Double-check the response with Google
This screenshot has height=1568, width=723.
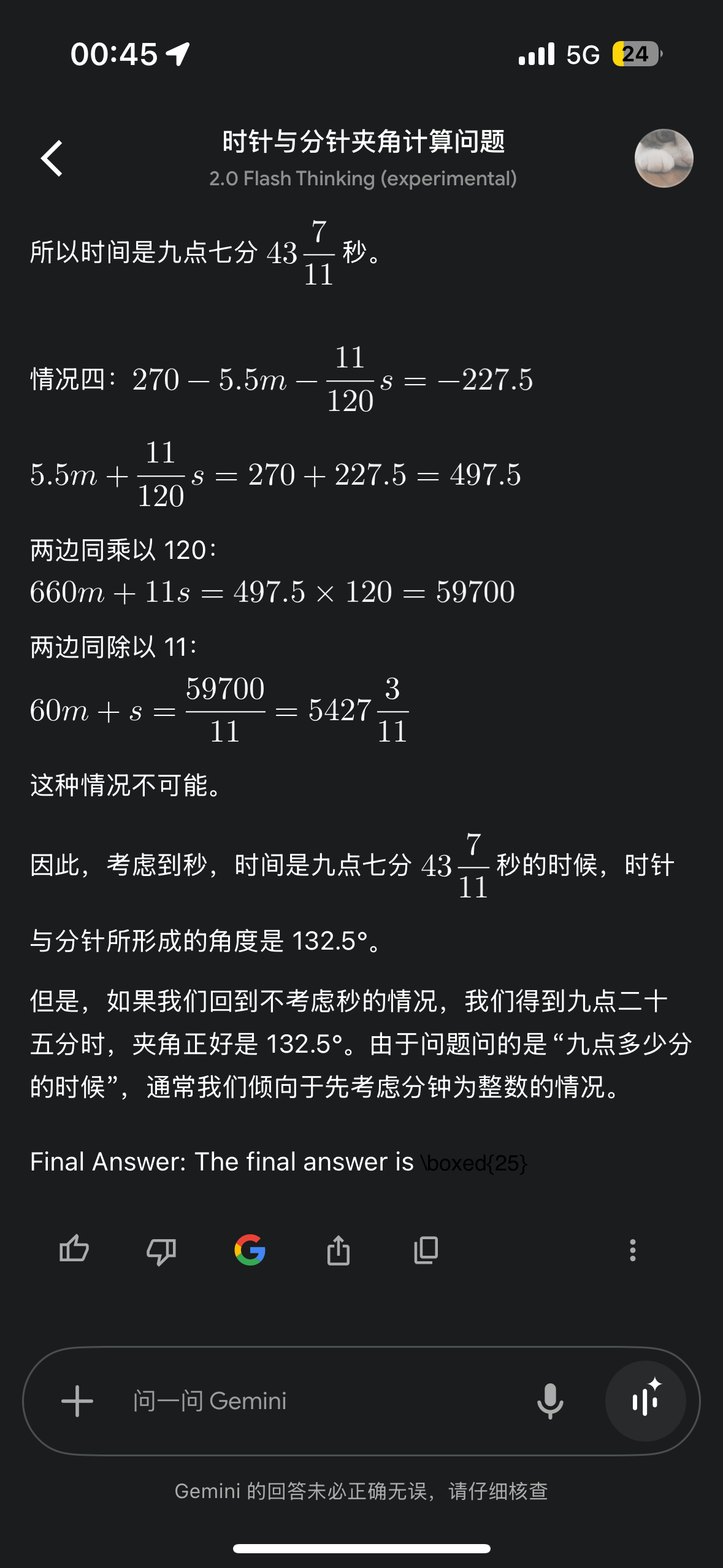tap(250, 1250)
